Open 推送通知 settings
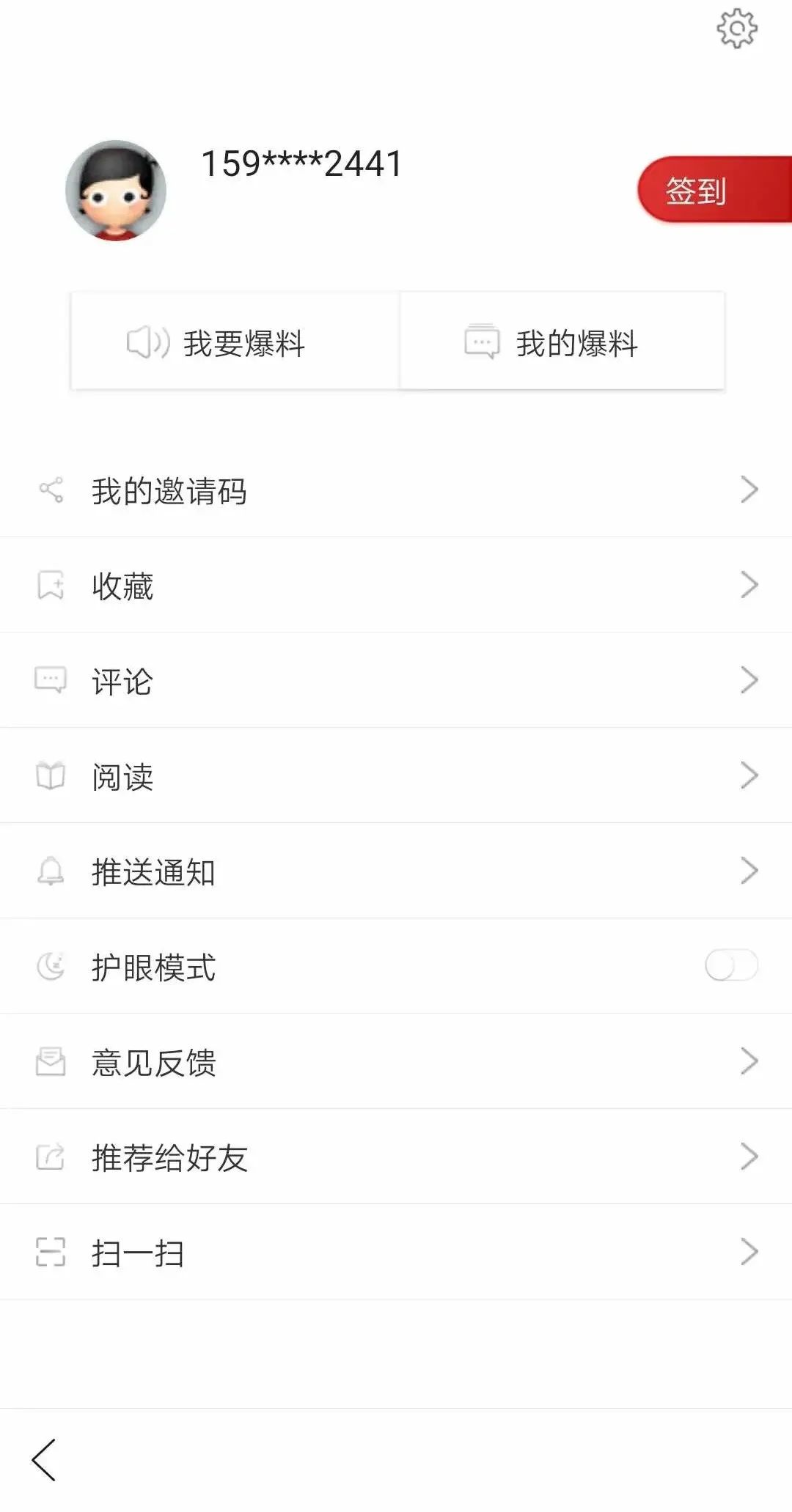792x1512 pixels. (x=396, y=871)
